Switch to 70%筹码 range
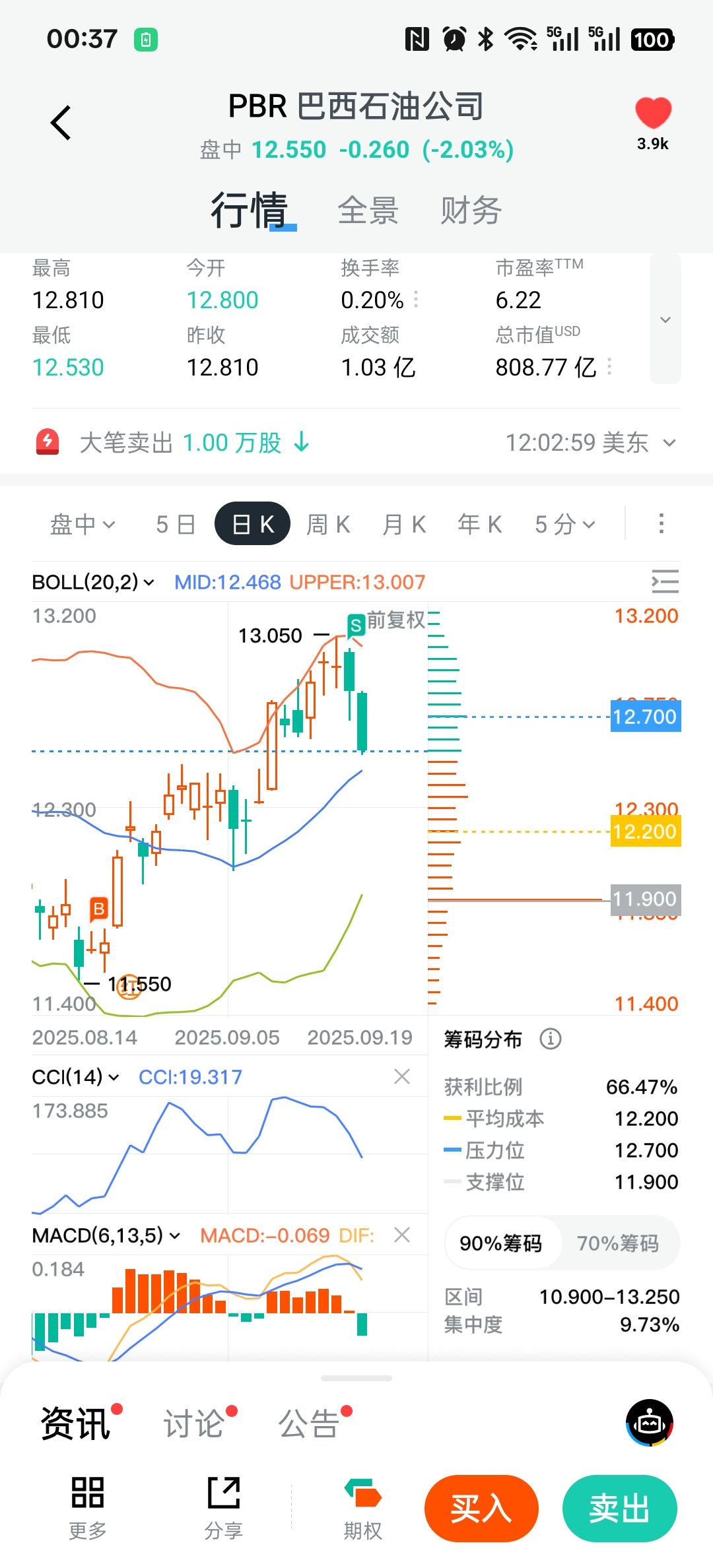This screenshot has height=1568, width=713. click(x=618, y=1243)
